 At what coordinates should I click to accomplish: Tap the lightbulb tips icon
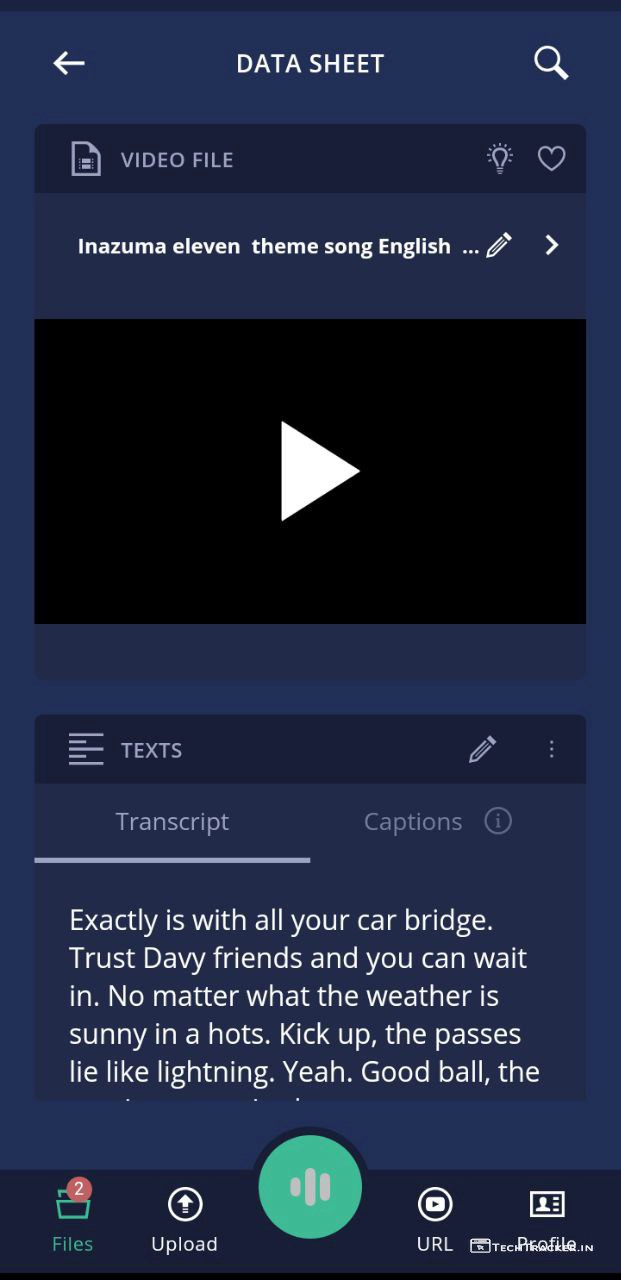tap(499, 159)
